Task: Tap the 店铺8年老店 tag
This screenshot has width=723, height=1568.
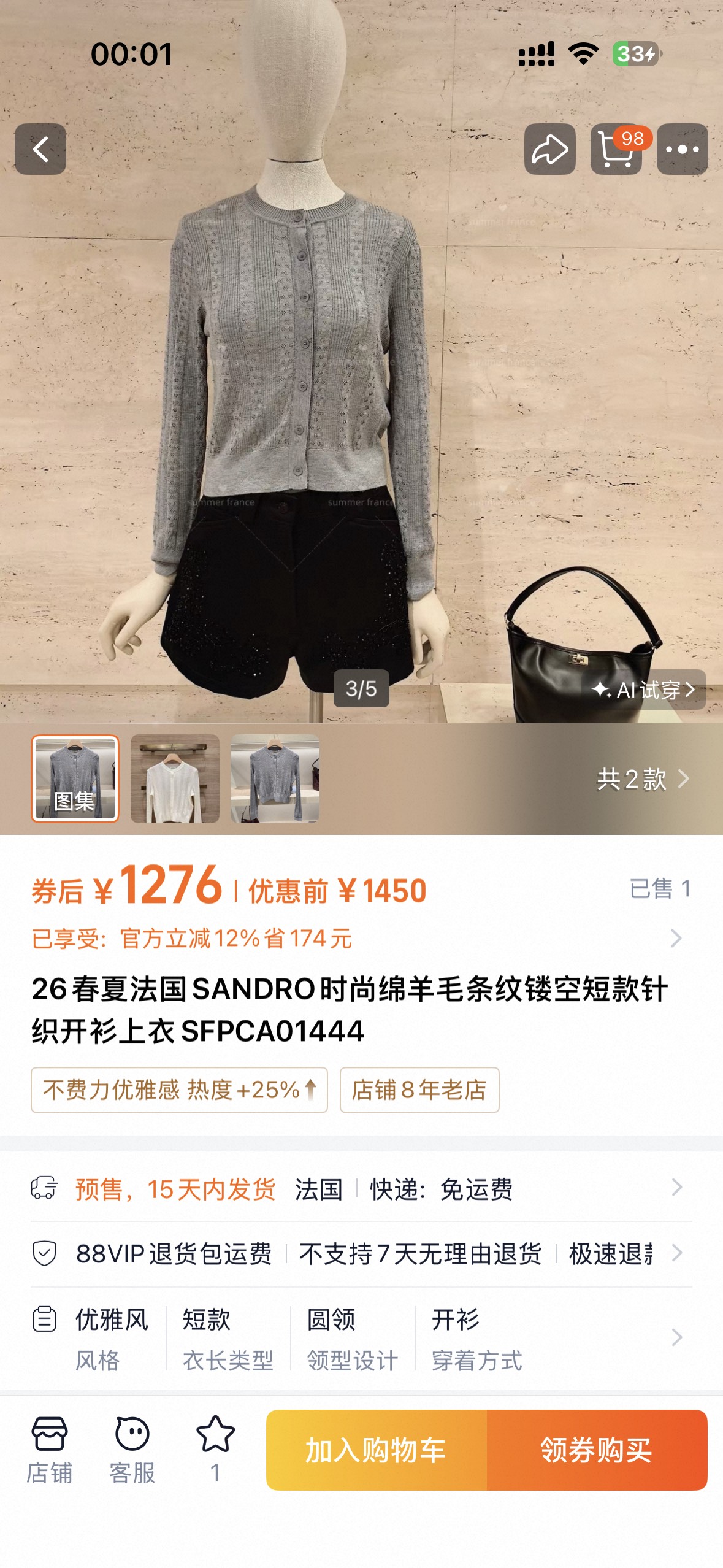Action: (x=419, y=1090)
